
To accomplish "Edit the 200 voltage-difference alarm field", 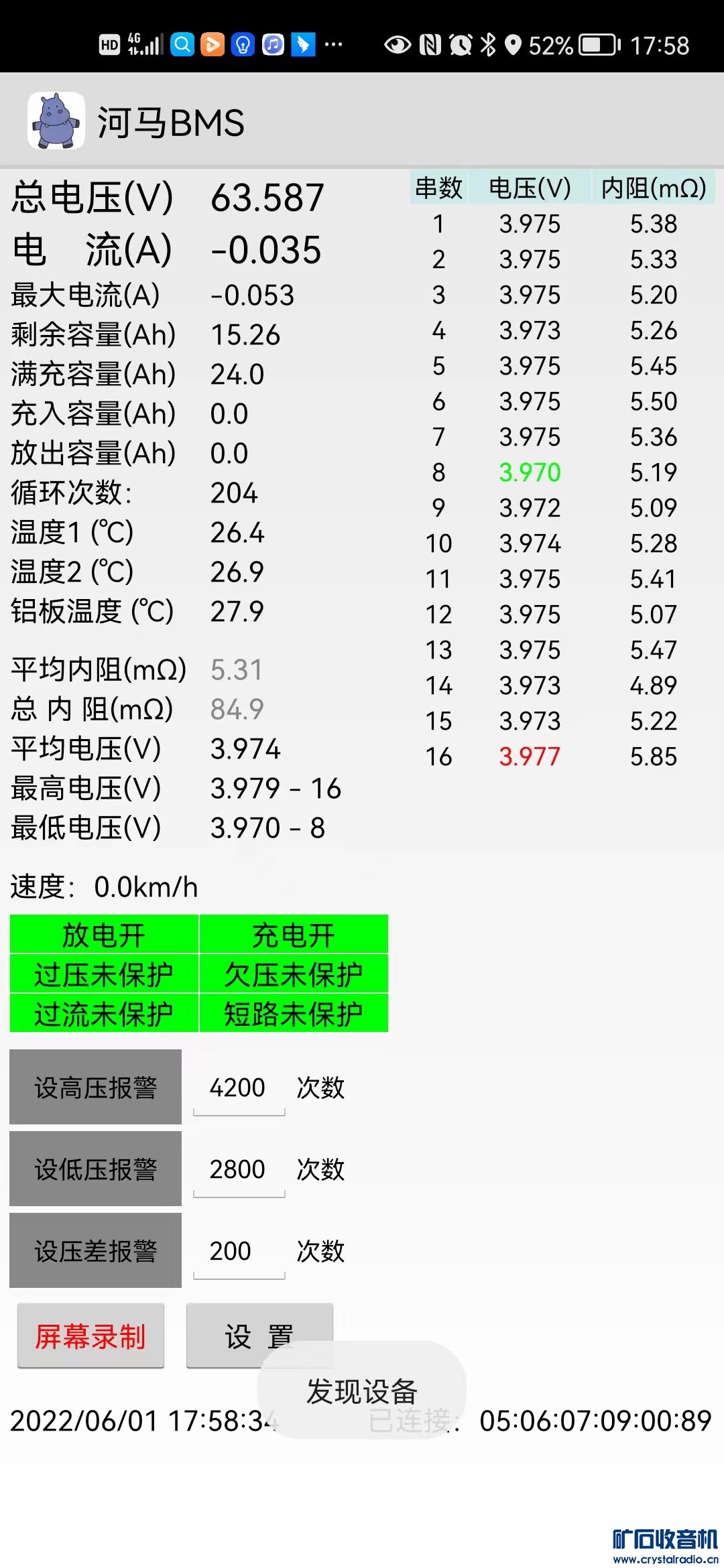I will click(239, 1252).
